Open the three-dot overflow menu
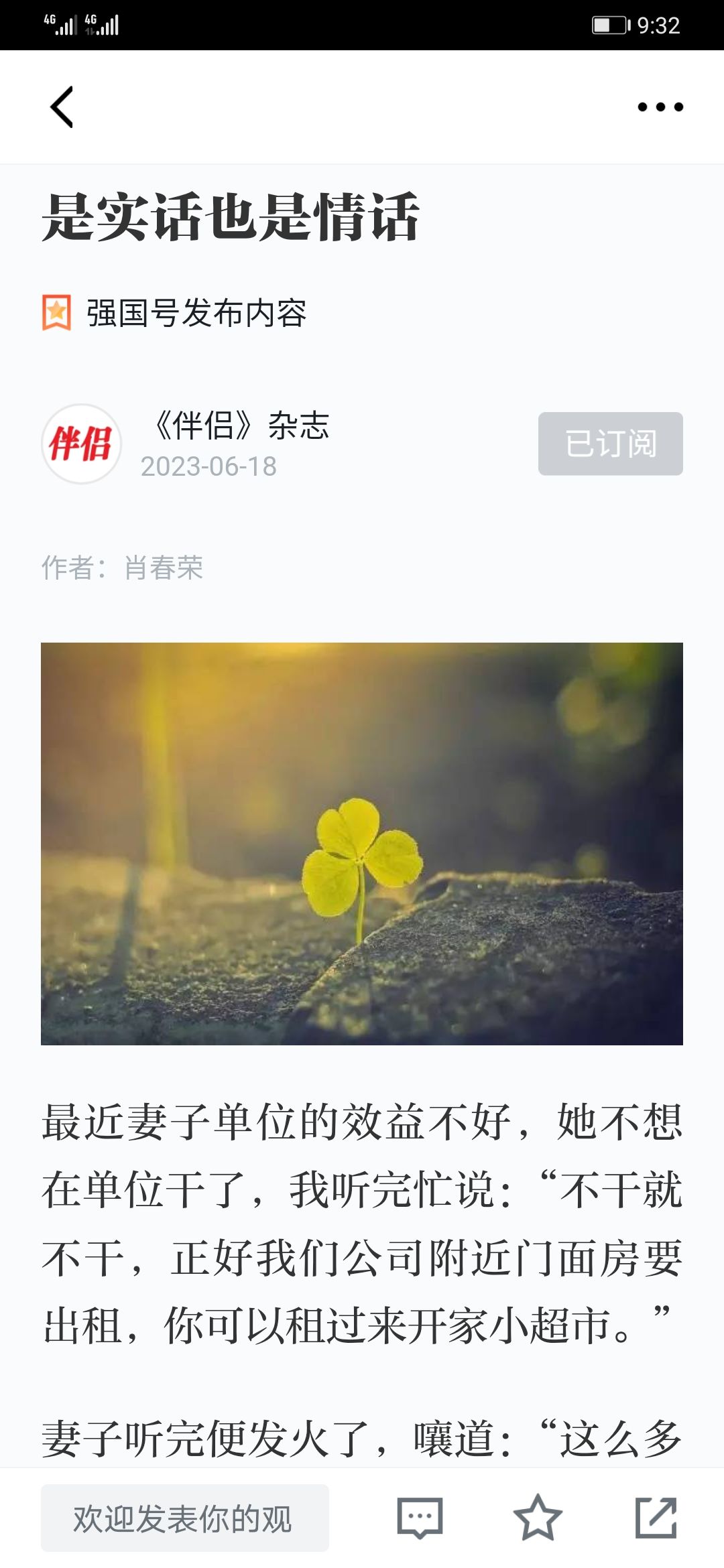The image size is (724, 1568). 660,107
